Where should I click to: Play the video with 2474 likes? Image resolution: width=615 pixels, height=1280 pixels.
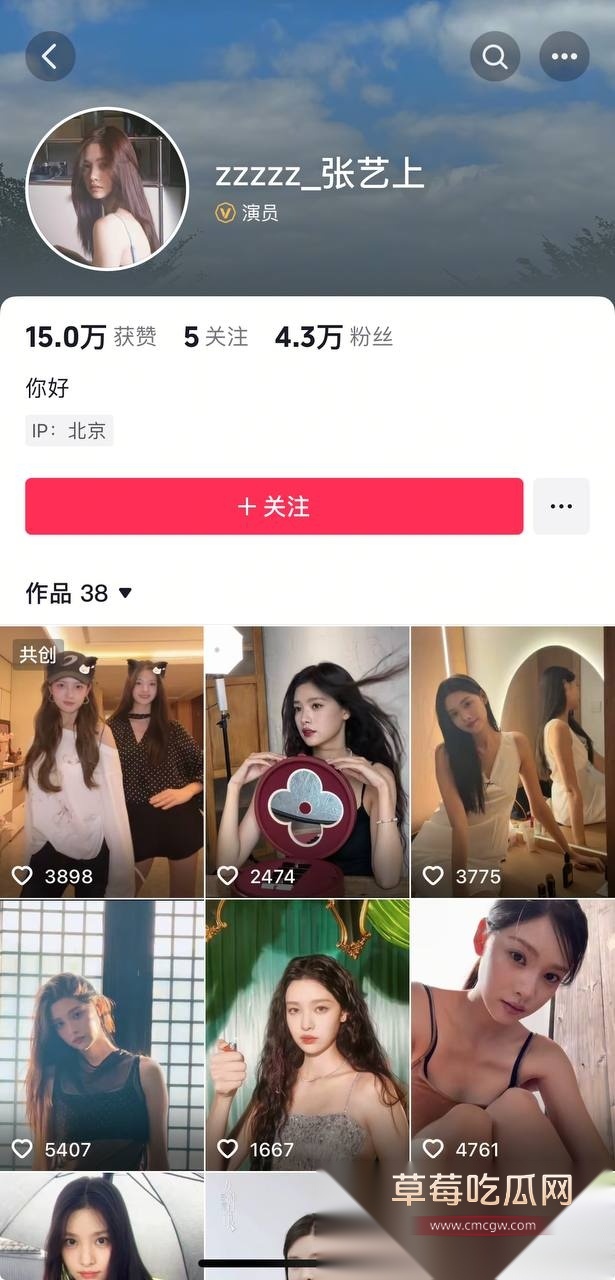pyautogui.click(x=307, y=761)
